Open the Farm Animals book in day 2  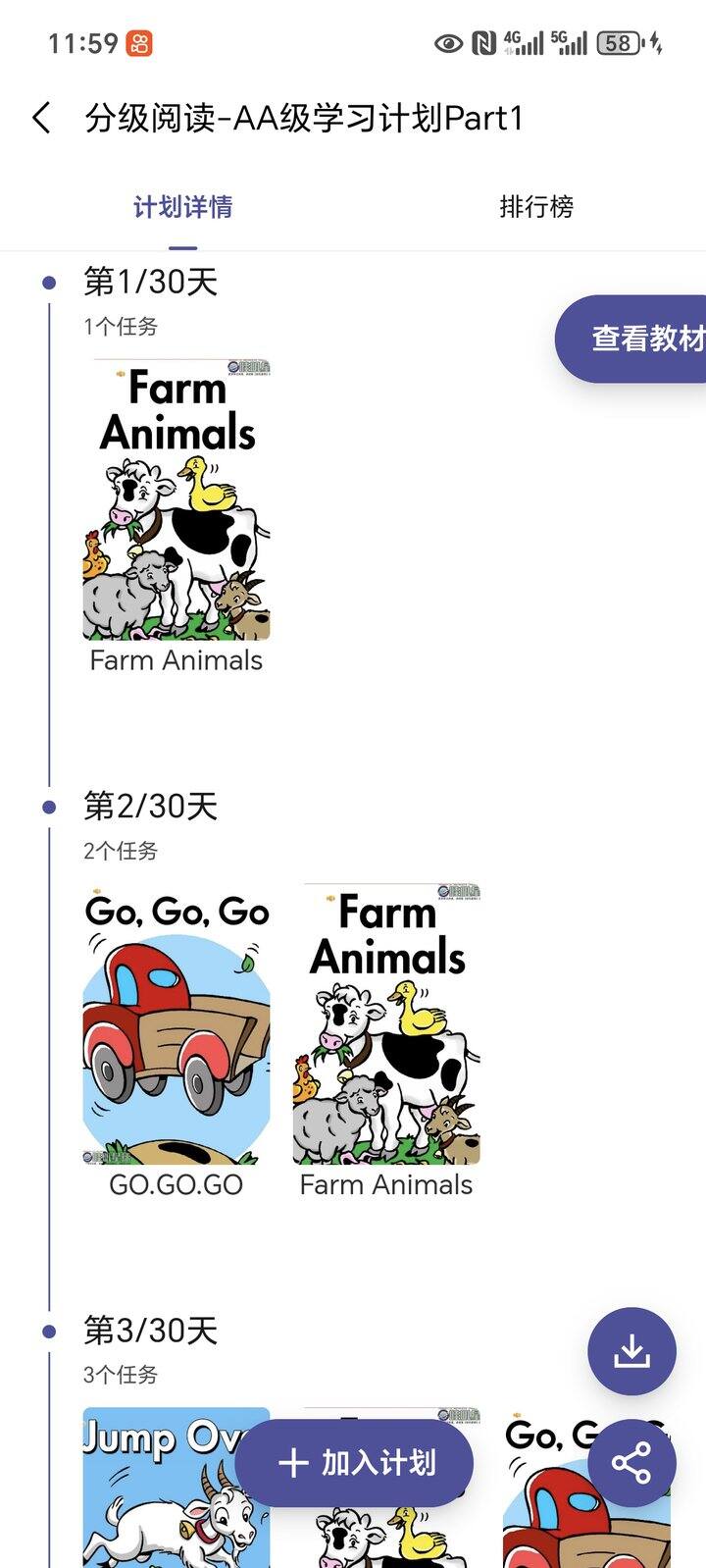tap(386, 1025)
